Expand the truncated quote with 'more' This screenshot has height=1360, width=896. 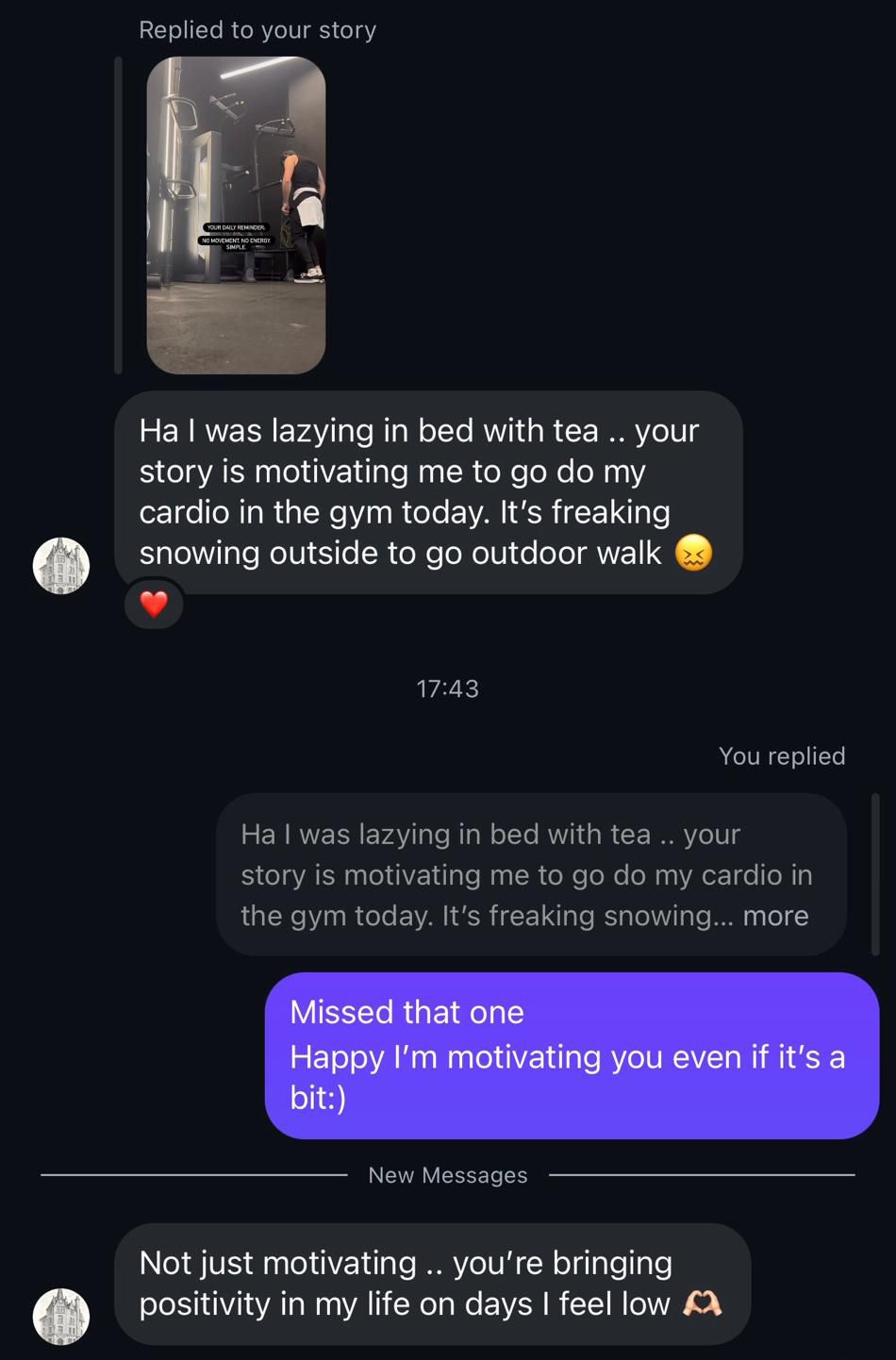pyautogui.click(x=775, y=914)
